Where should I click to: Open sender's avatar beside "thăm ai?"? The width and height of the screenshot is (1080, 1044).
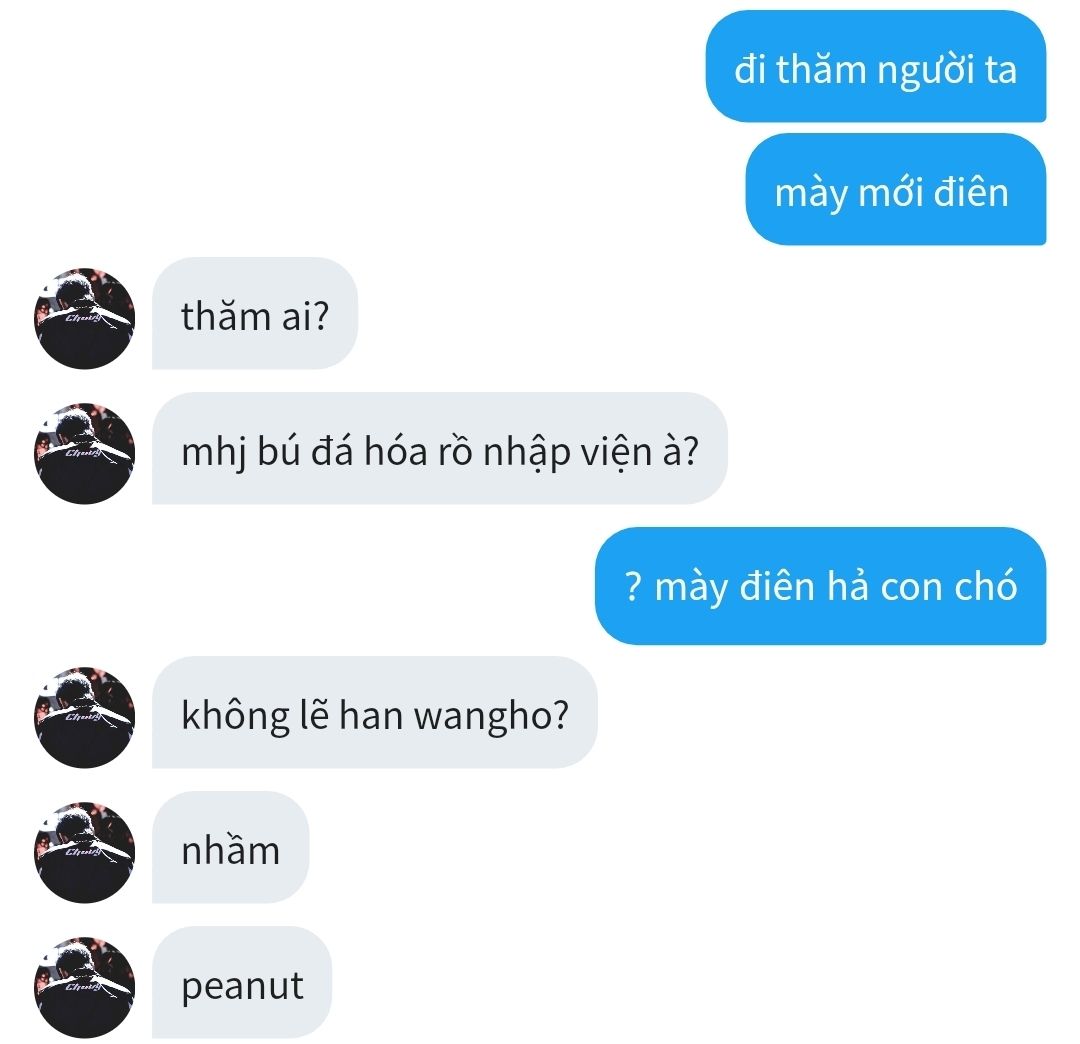point(84,317)
